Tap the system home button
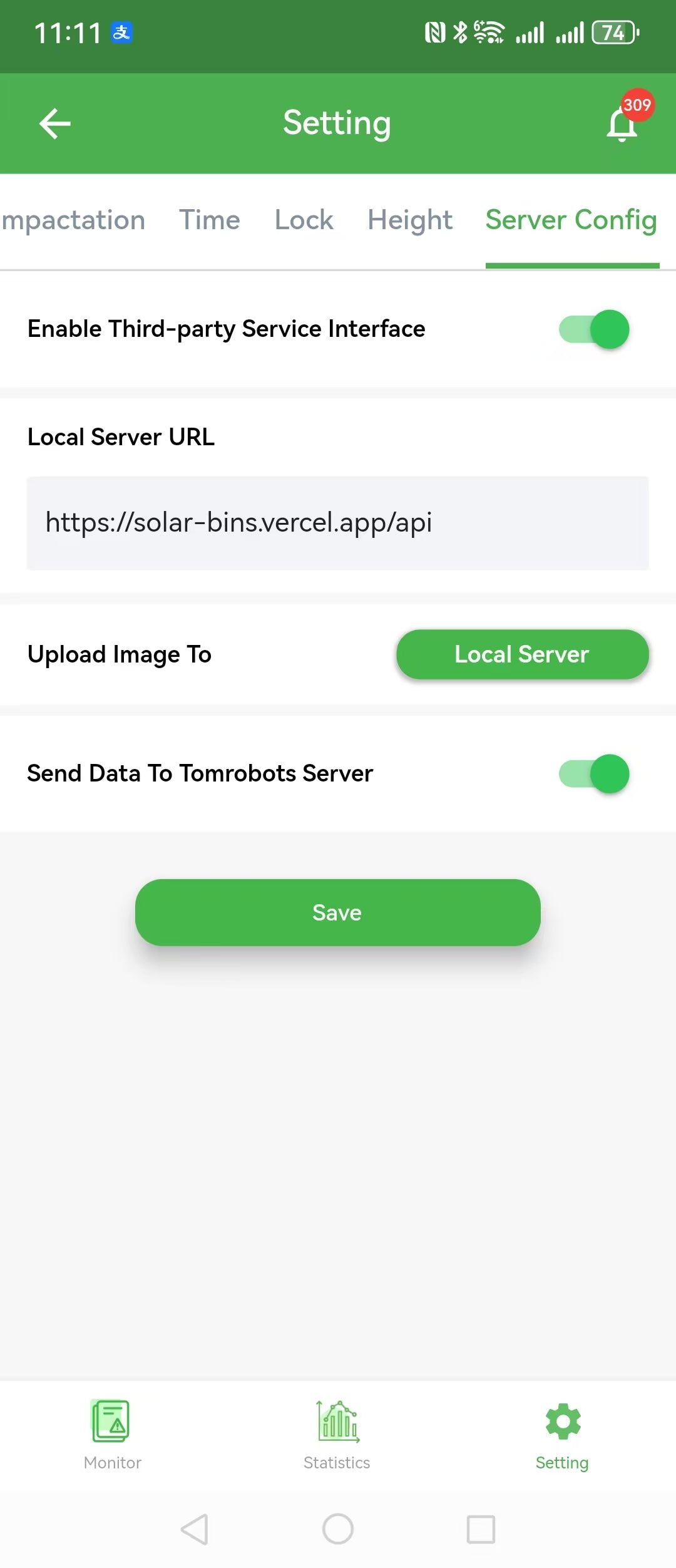 click(x=337, y=1529)
